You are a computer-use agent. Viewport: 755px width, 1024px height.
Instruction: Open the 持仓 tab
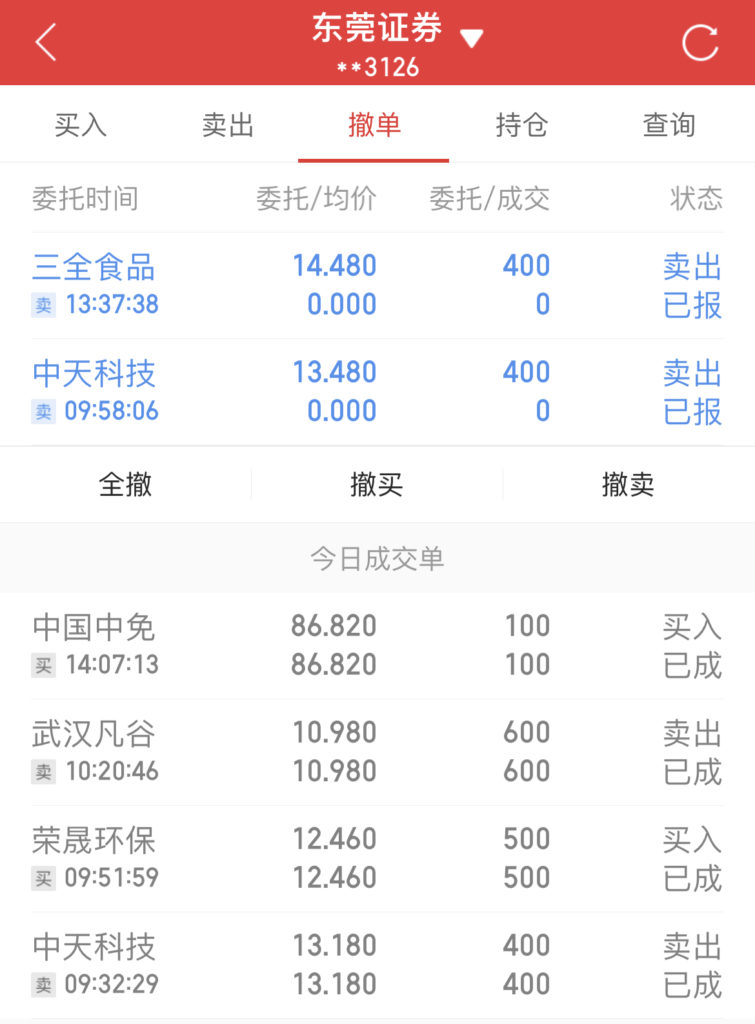pyautogui.click(x=521, y=125)
